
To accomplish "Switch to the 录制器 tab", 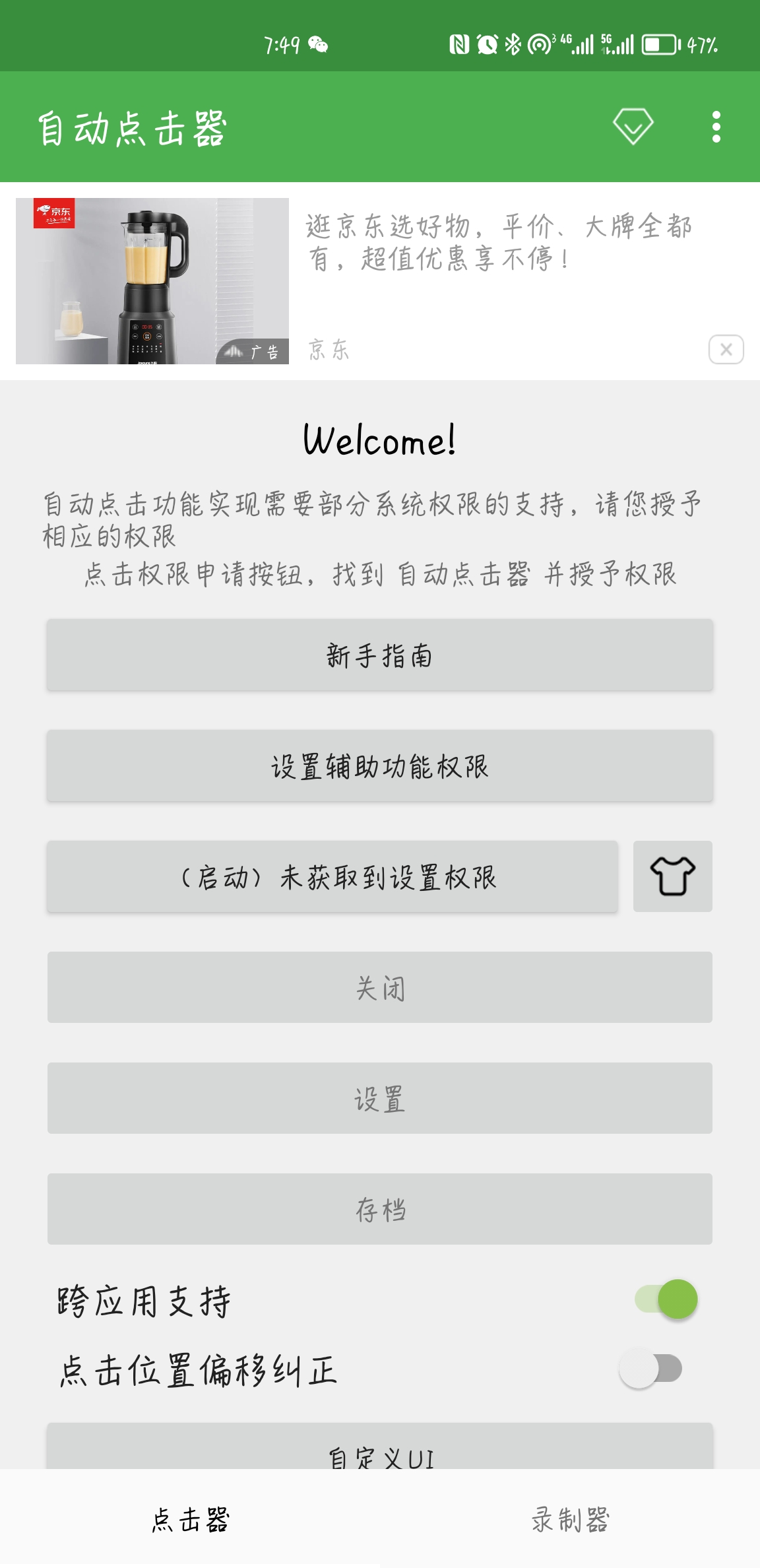I will [570, 1519].
